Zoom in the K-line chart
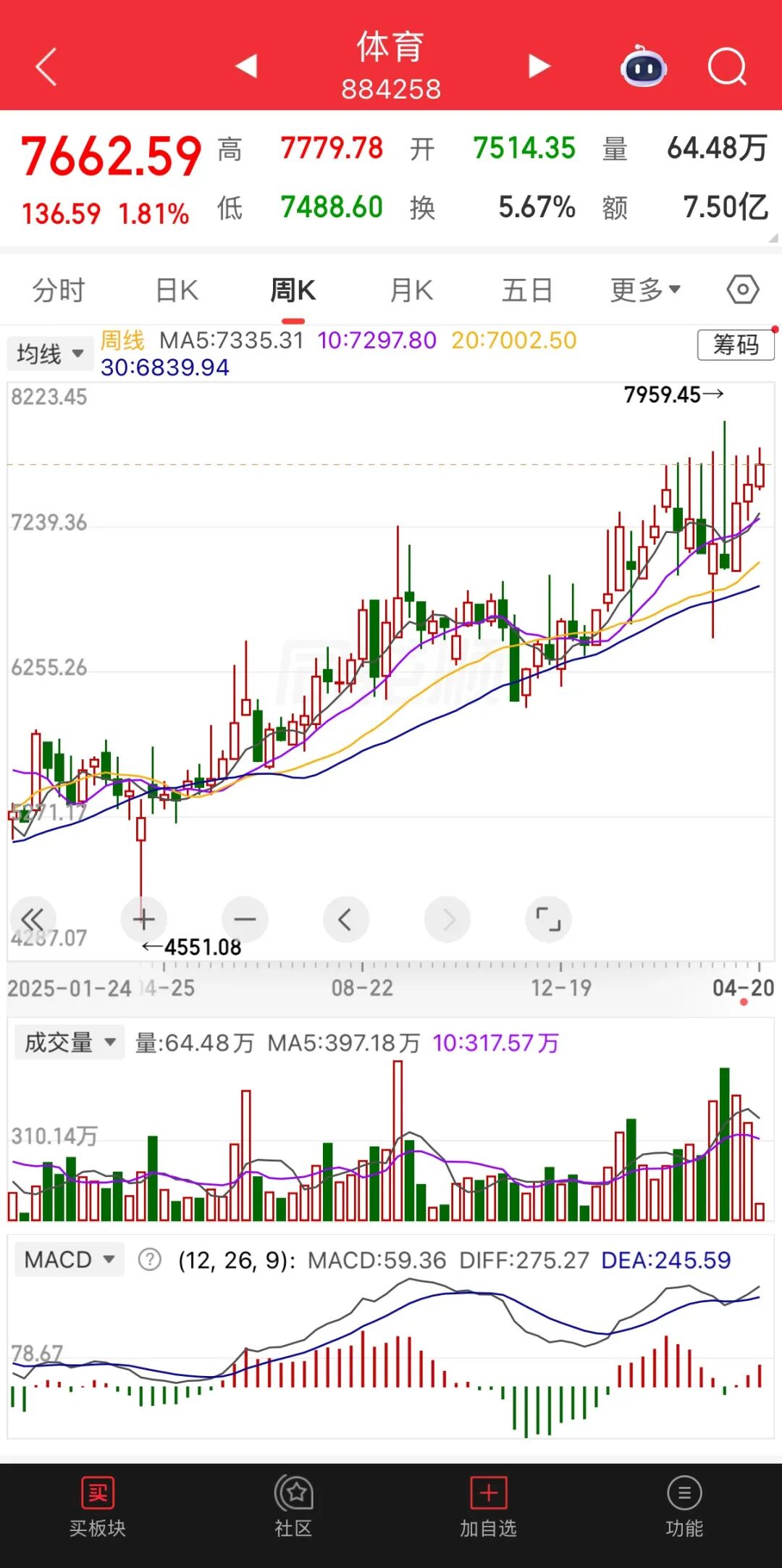Image resolution: width=782 pixels, height=1568 pixels. click(143, 920)
